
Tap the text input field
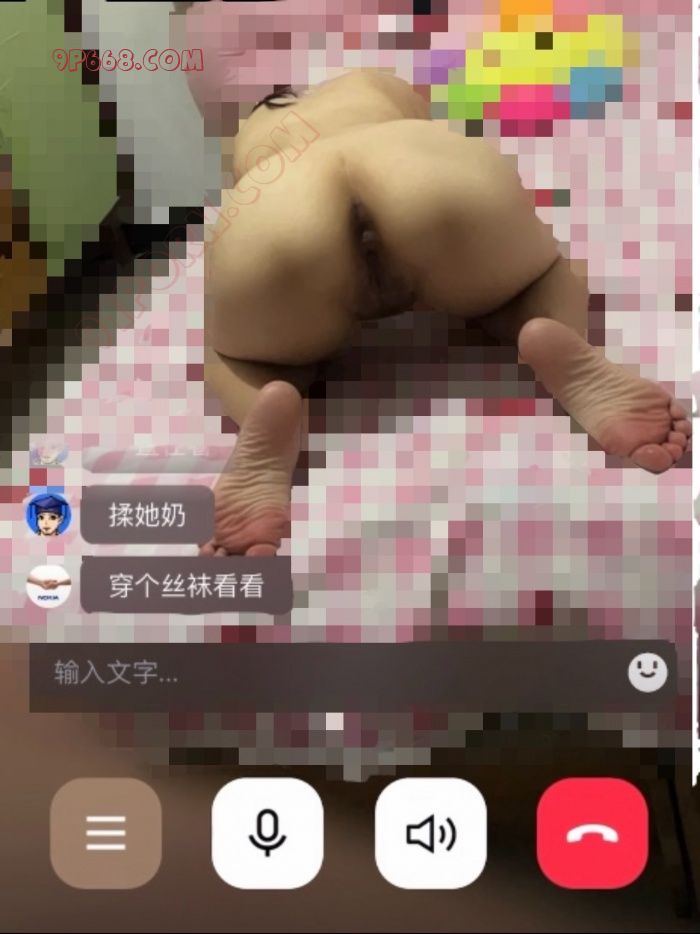coord(320,673)
